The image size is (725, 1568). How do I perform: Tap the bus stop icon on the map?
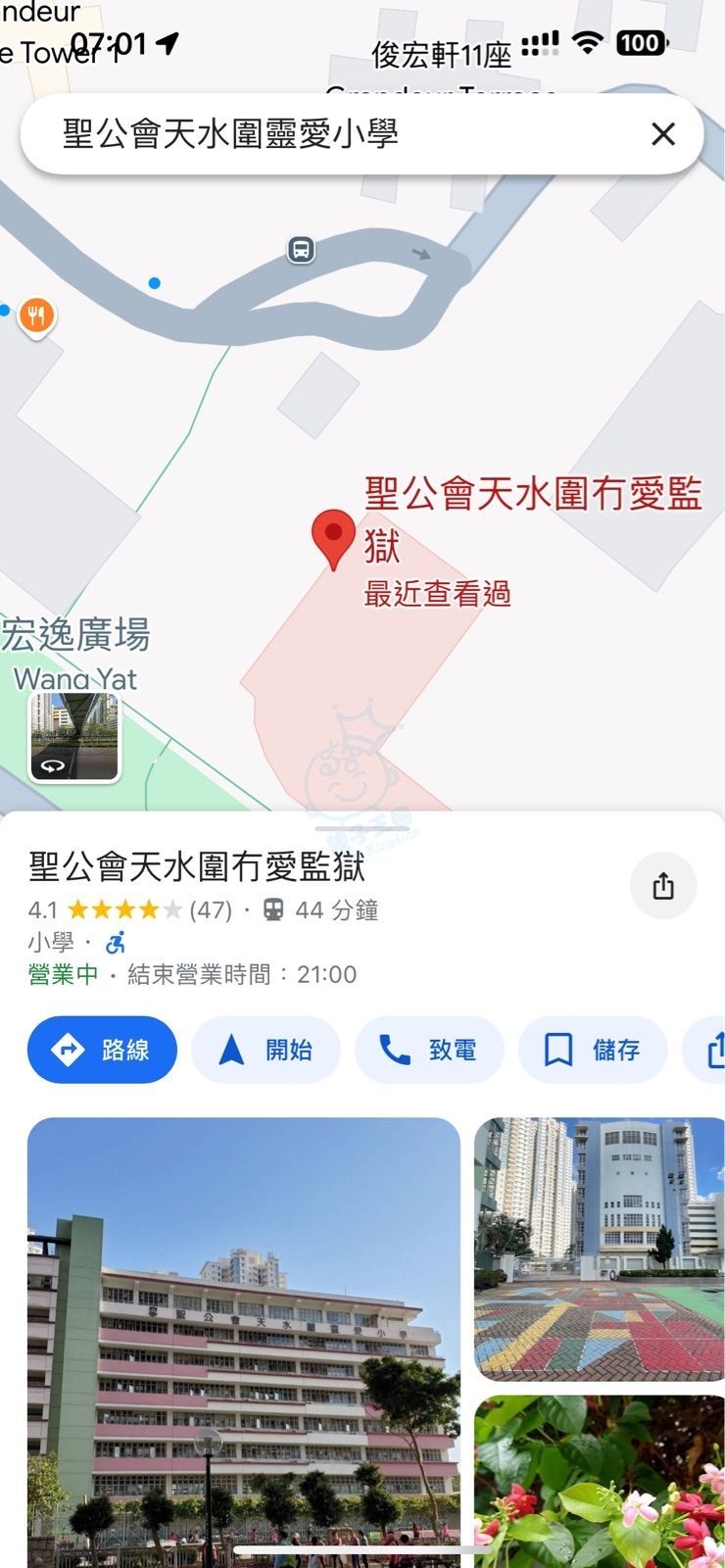302,250
